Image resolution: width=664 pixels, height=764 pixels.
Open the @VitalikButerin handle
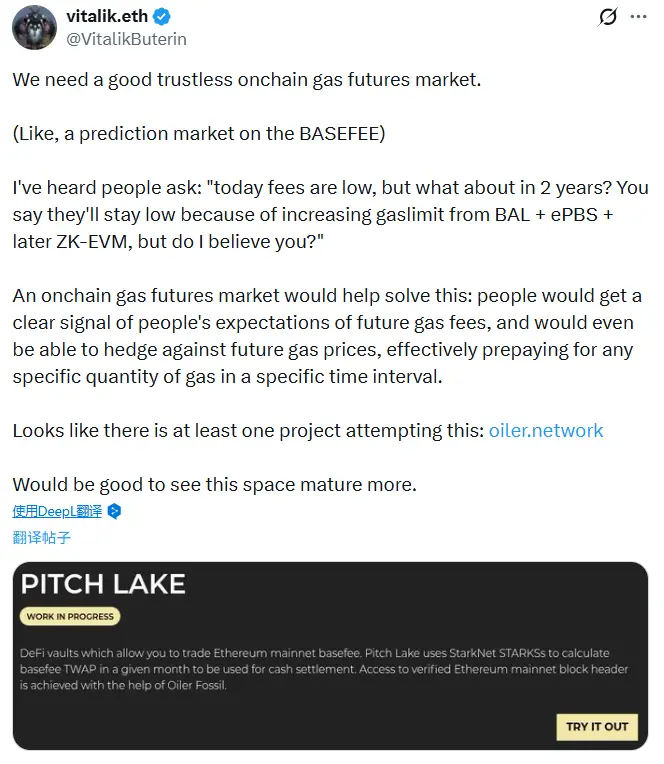[x=126, y=39]
